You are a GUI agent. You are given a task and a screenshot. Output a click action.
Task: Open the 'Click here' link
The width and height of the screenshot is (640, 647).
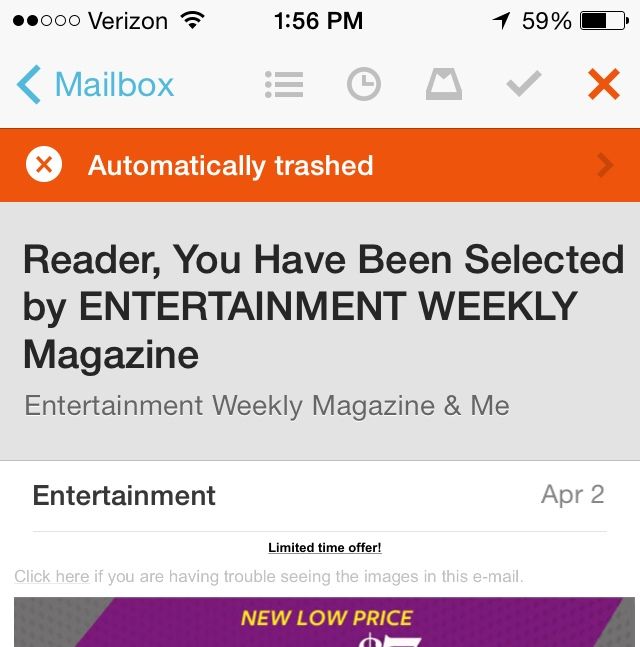[51, 577]
